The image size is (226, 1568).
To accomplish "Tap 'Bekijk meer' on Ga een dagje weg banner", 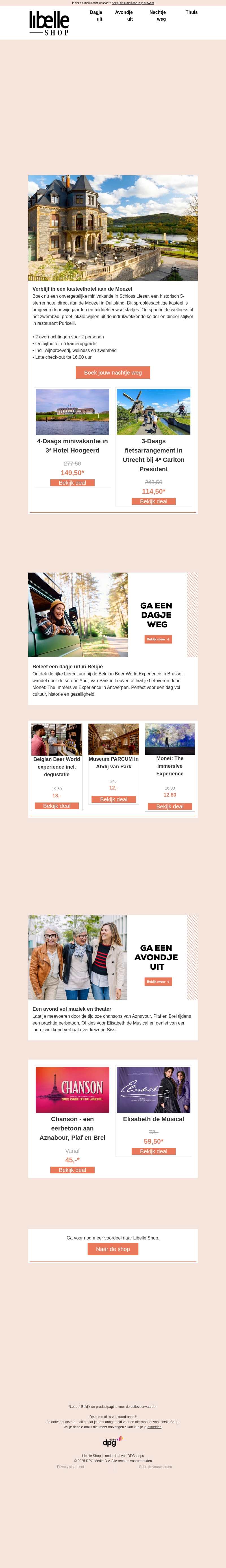I will click(158, 639).
